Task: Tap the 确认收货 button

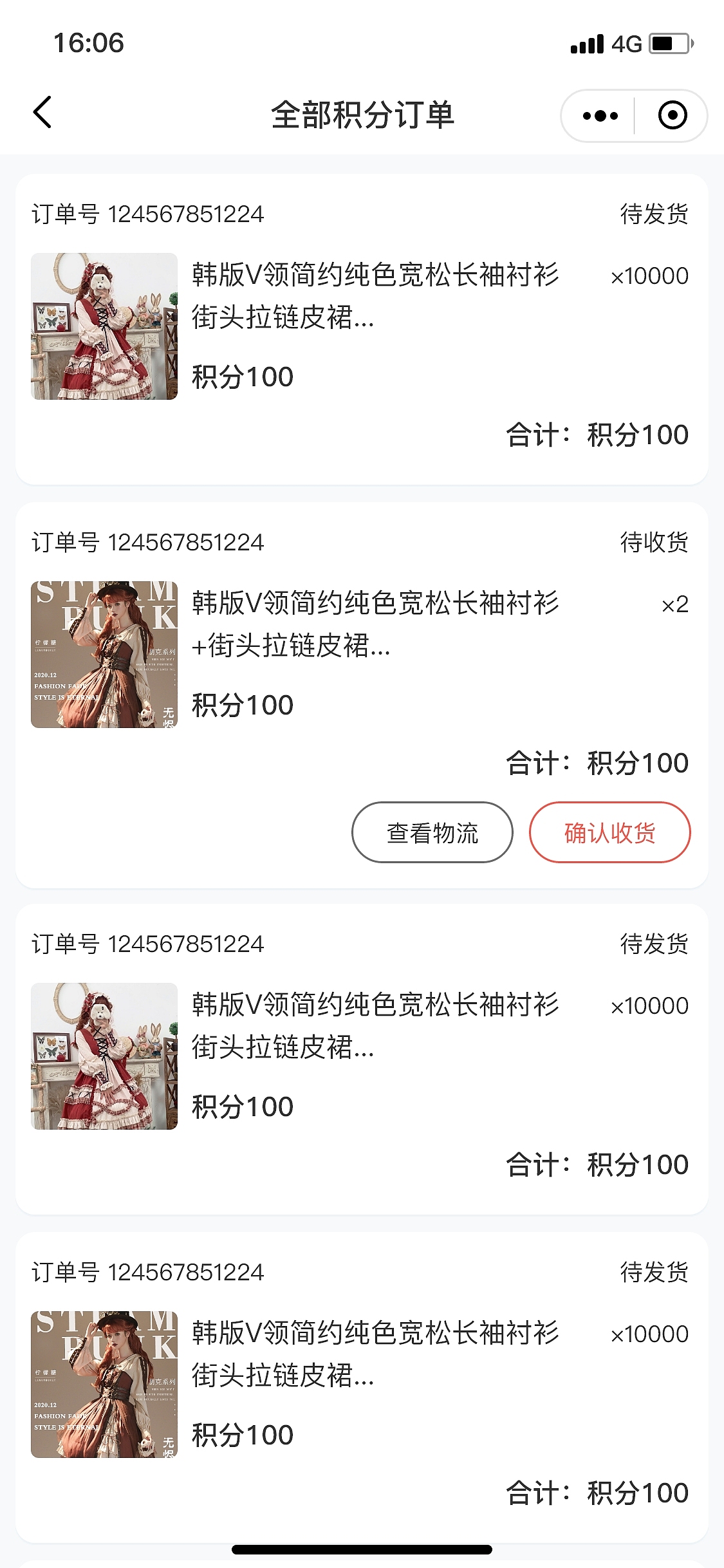Action: pos(609,832)
